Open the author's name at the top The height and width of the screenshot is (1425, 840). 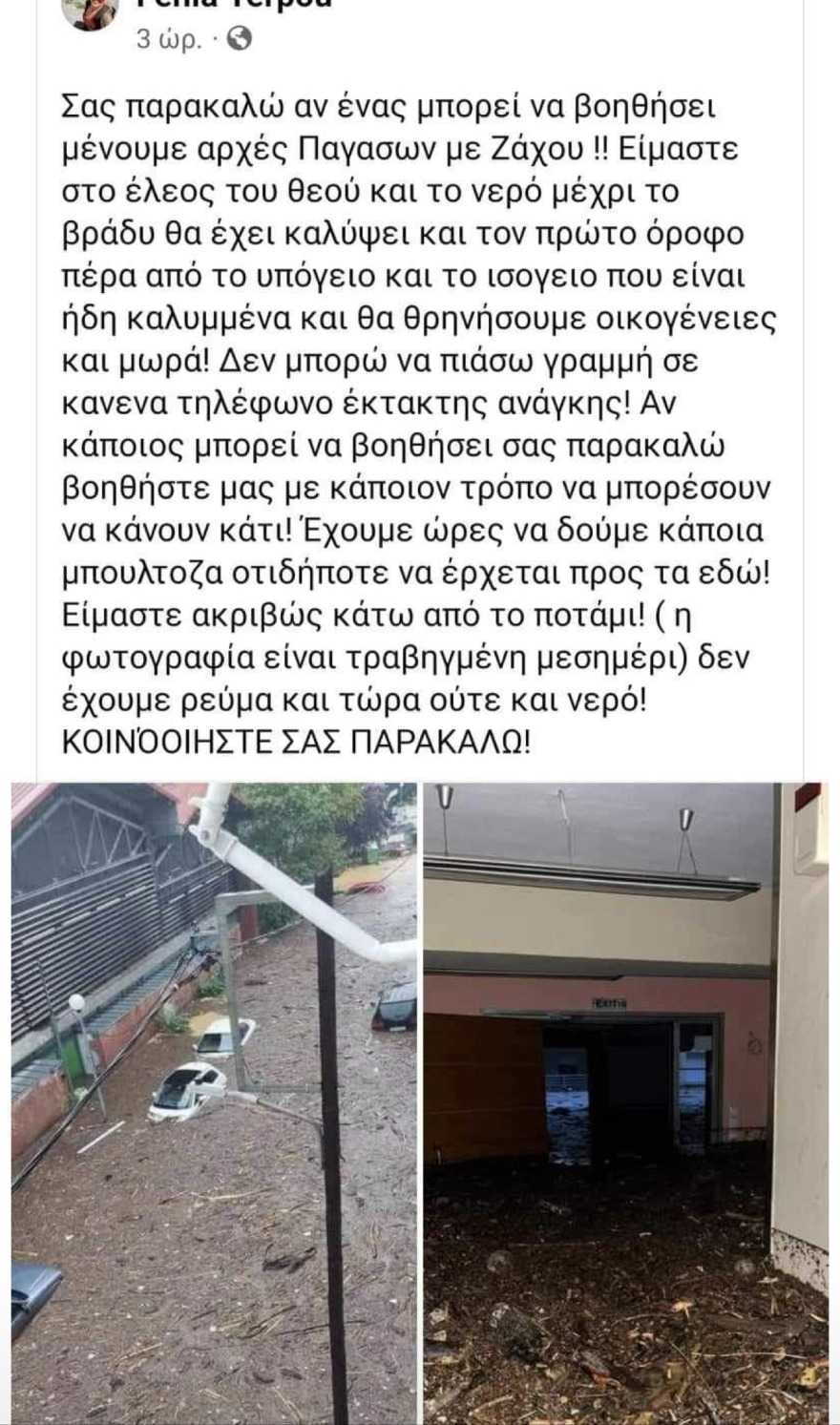(234, 4)
